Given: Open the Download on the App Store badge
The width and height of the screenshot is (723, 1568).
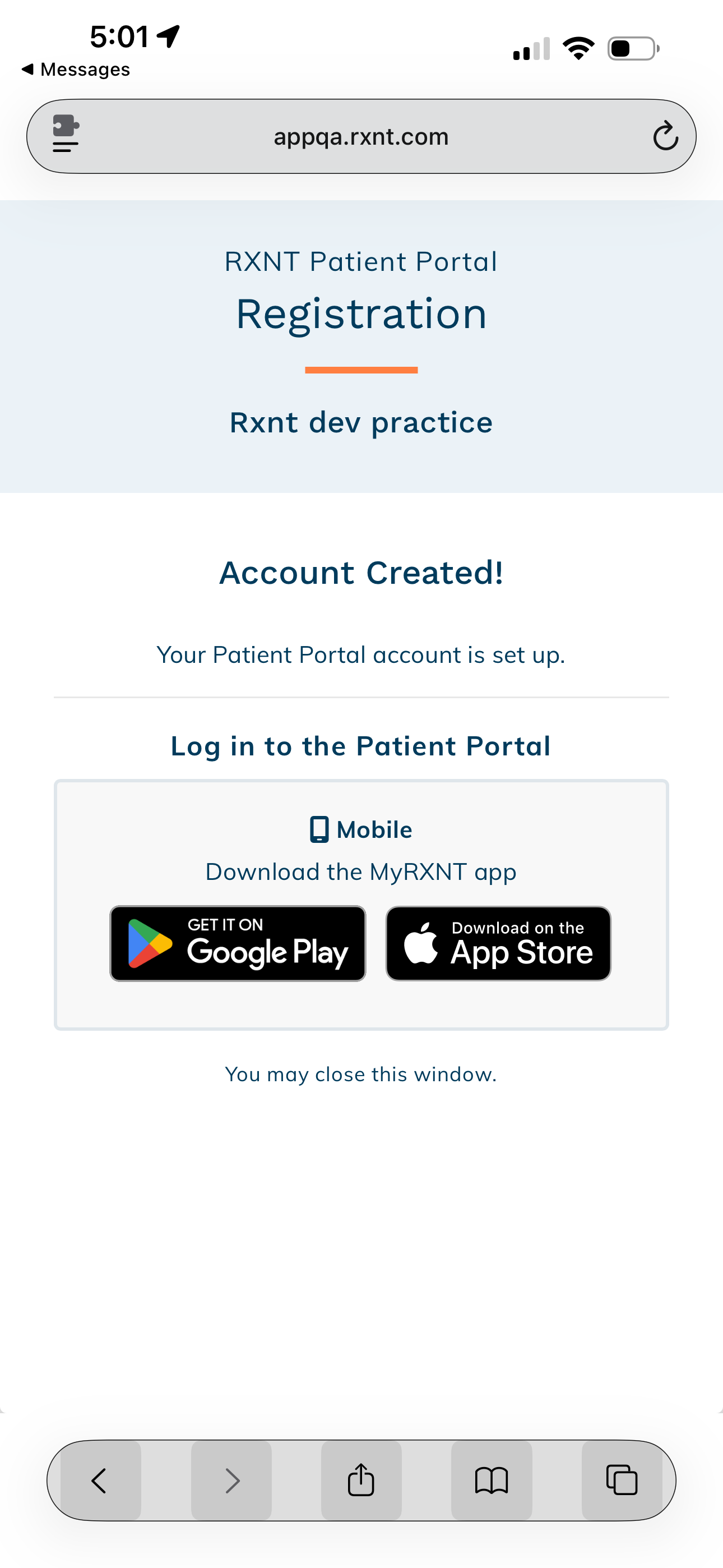Looking at the screenshot, I should 498,943.
